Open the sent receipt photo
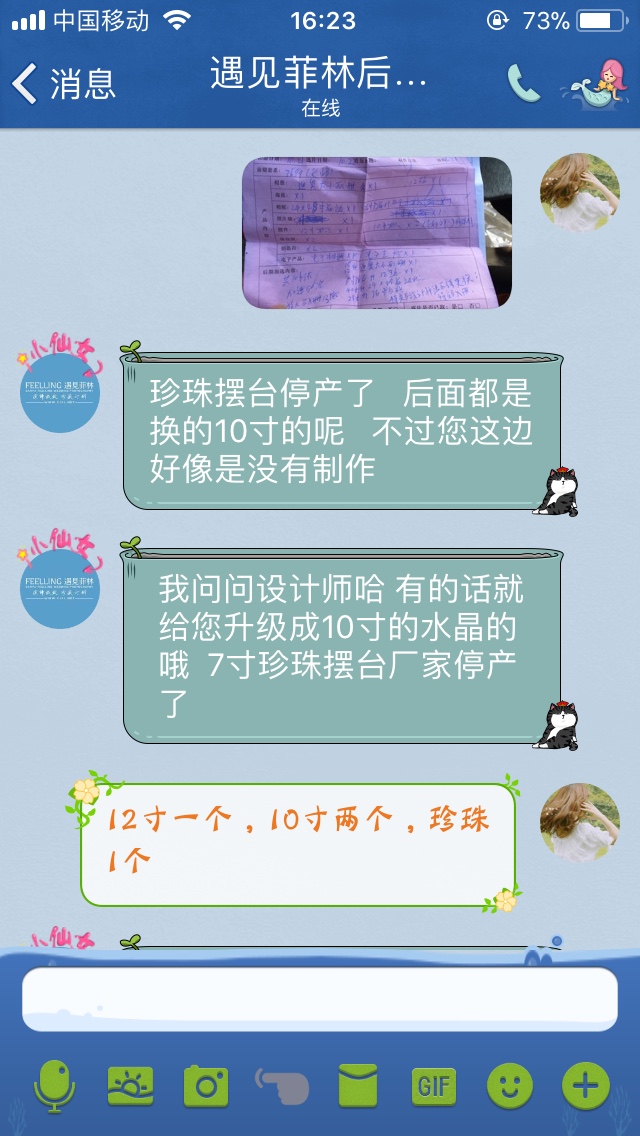This screenshot has height=1136, width=640. [377, 232]
